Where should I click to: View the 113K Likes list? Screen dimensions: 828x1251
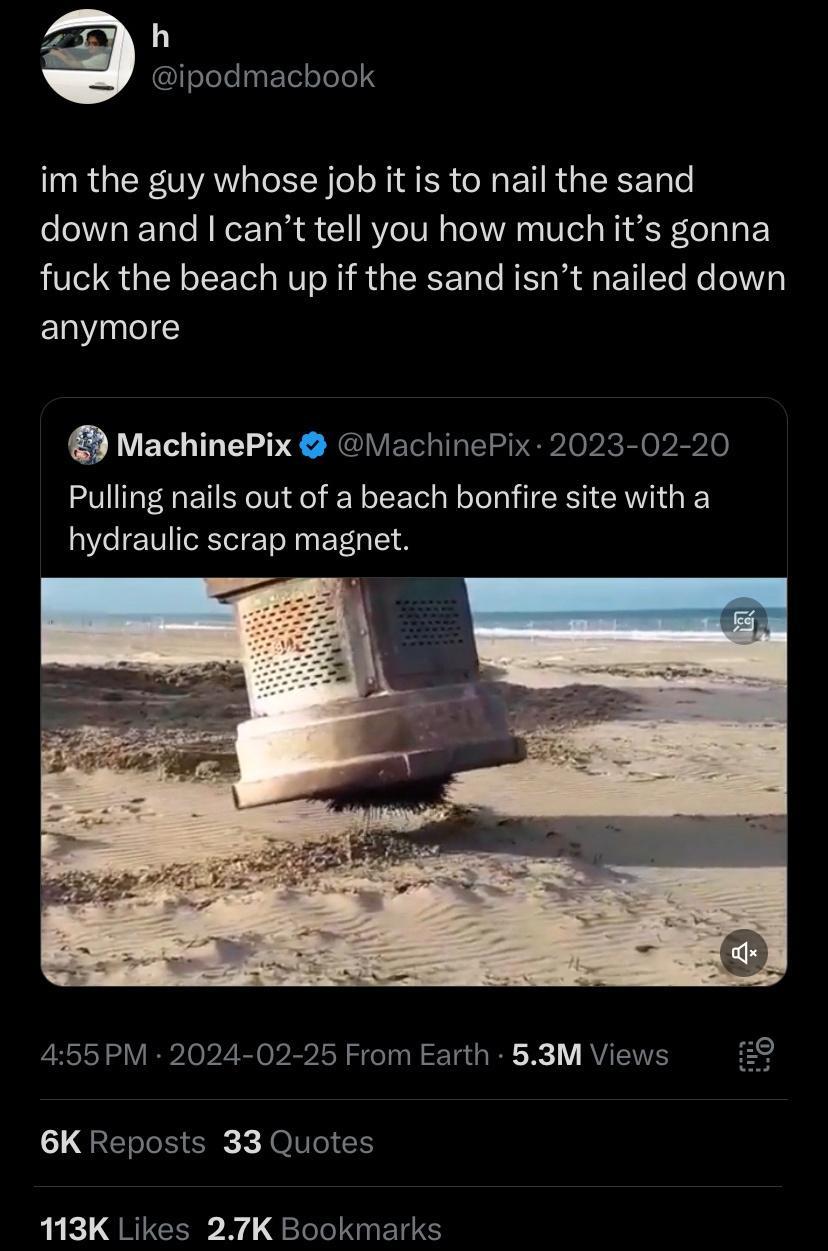pyautogui.click(x=115, y=1228)
